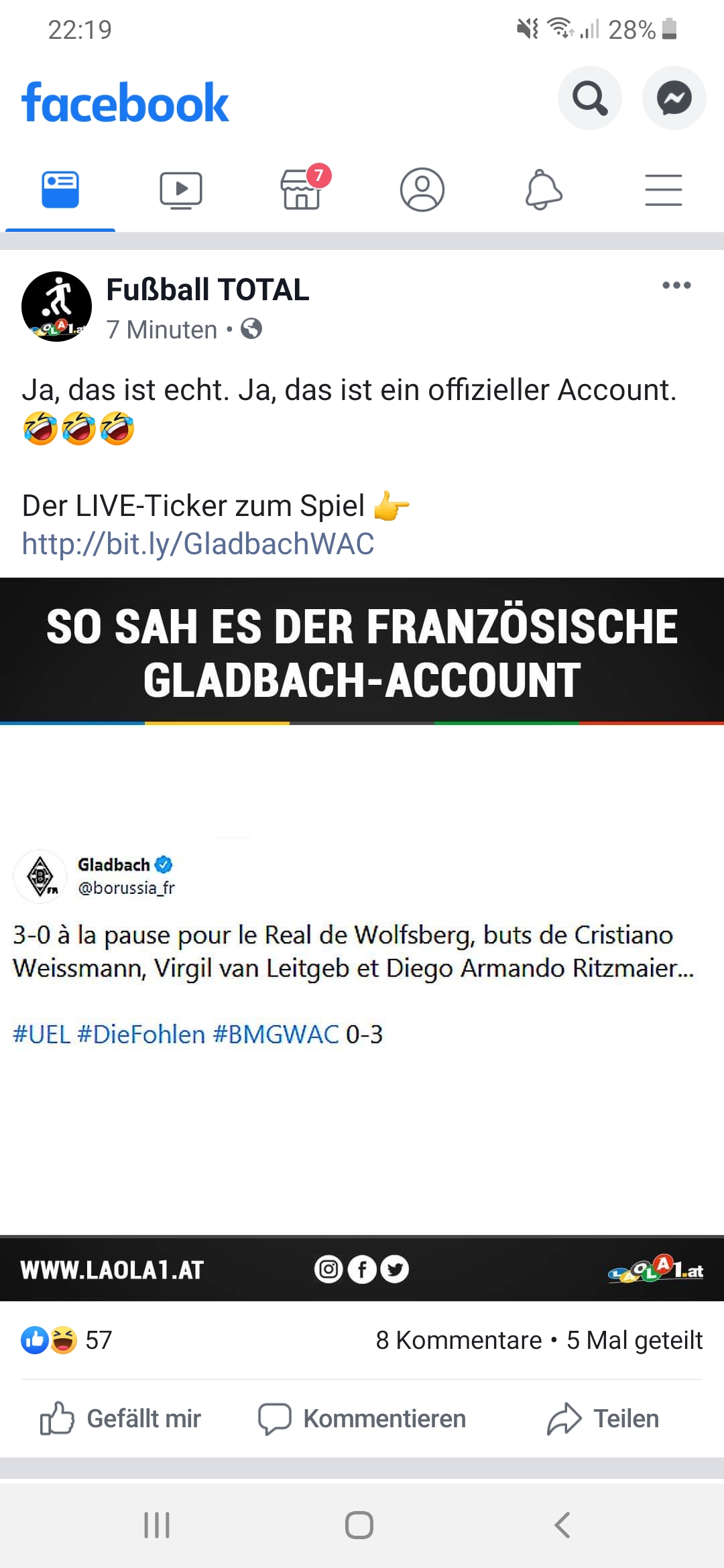Open Fußball TOTAL page name
This screenshot has width=724, height=1568.
(x=208, y=289)
